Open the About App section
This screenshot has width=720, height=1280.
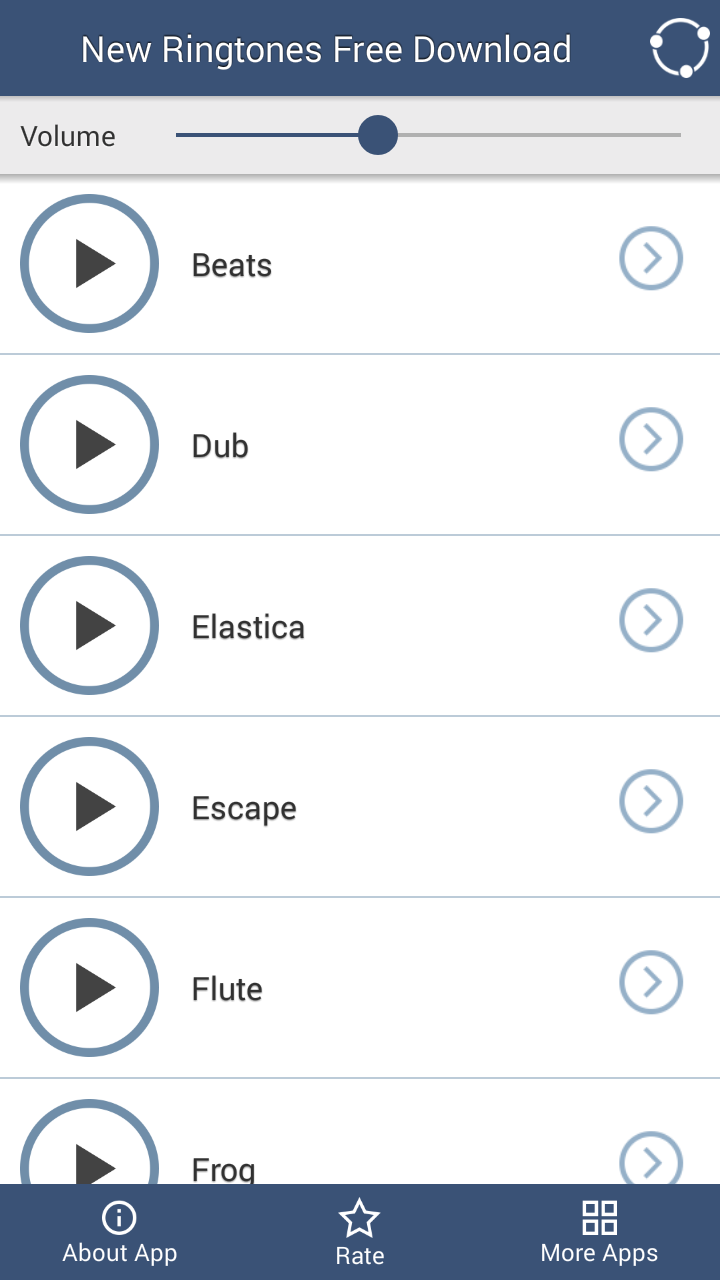pyautogui.click(x=120, y=1233)
